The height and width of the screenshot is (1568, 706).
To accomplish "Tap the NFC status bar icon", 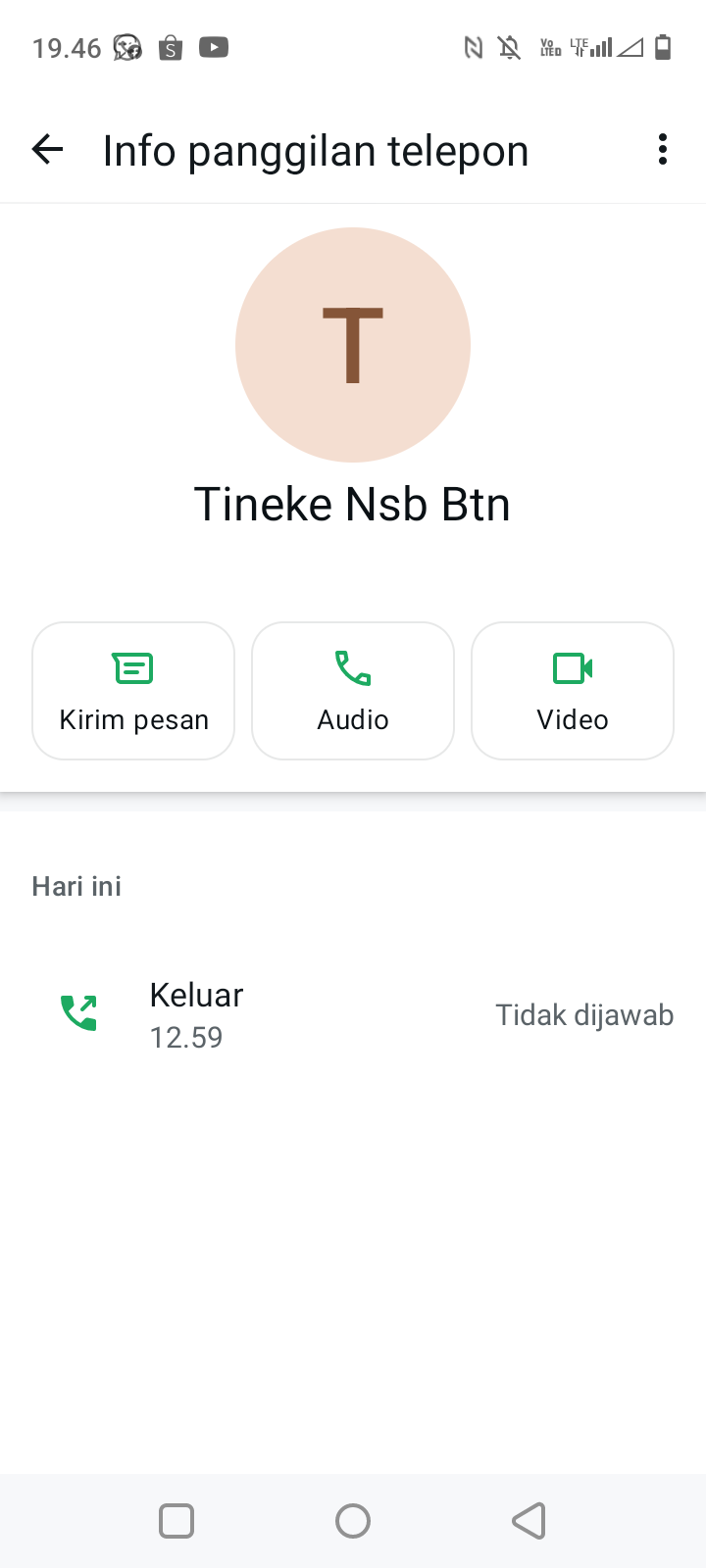I will coord(472,46).
